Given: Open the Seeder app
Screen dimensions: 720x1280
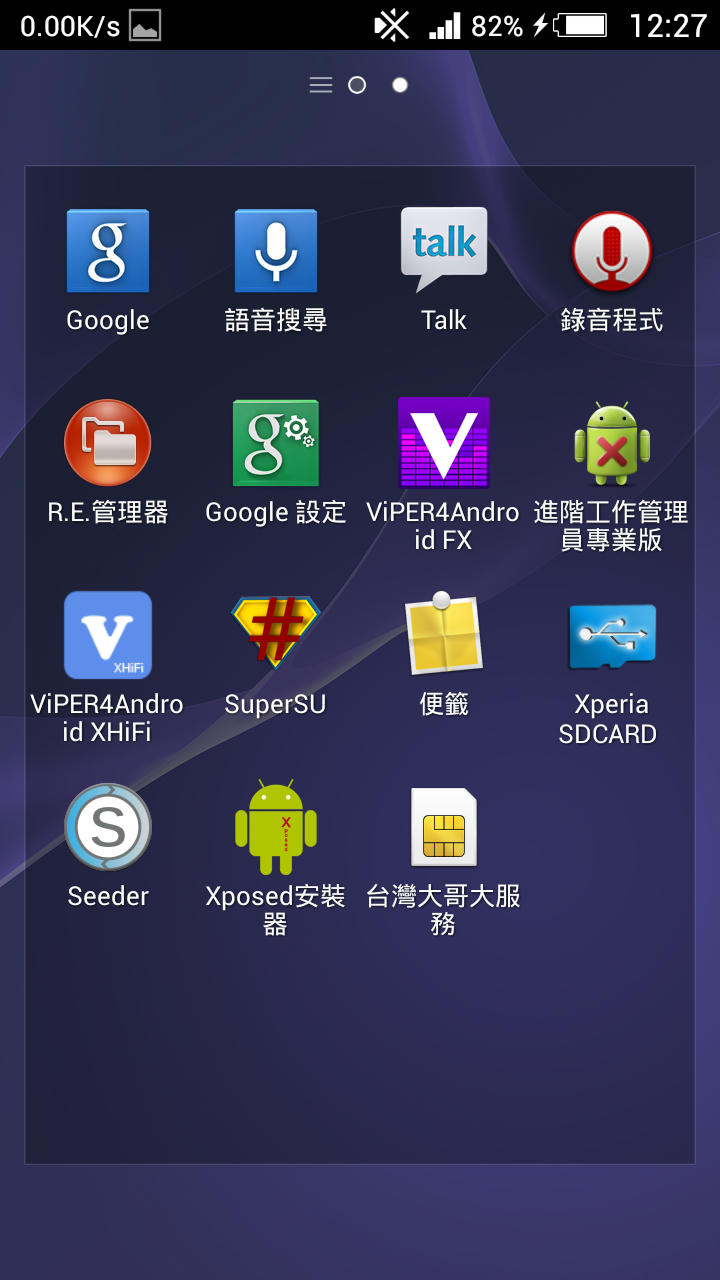Looking at the screenshot, I should [108, 828].
